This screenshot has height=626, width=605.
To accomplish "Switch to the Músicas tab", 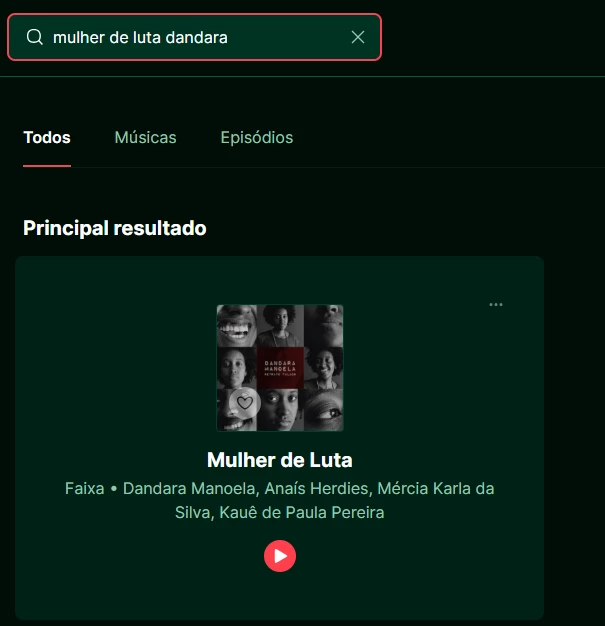I will click(x=145, y=138).
